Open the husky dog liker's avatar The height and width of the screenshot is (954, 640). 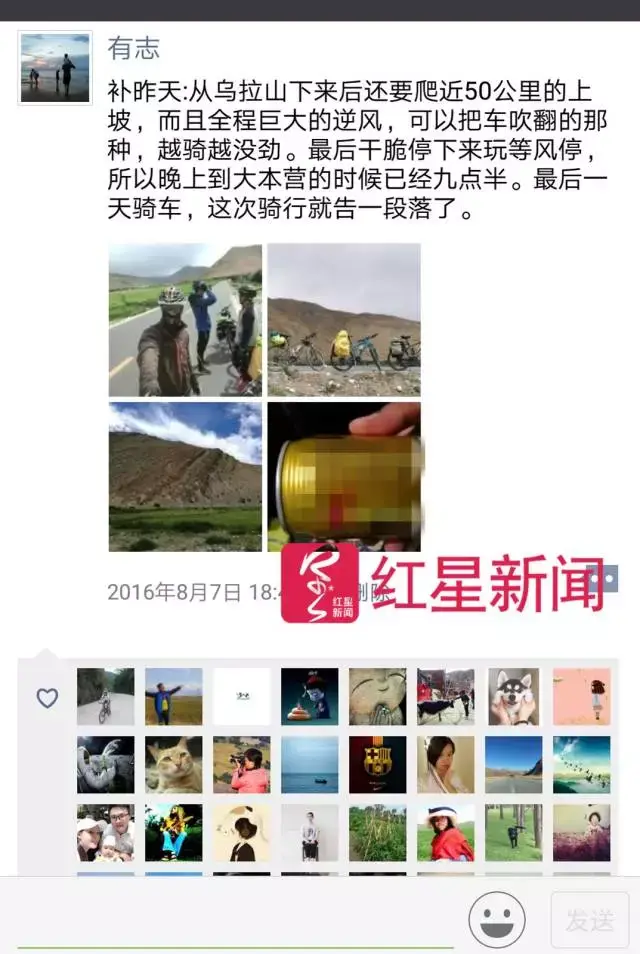[513, 697]
